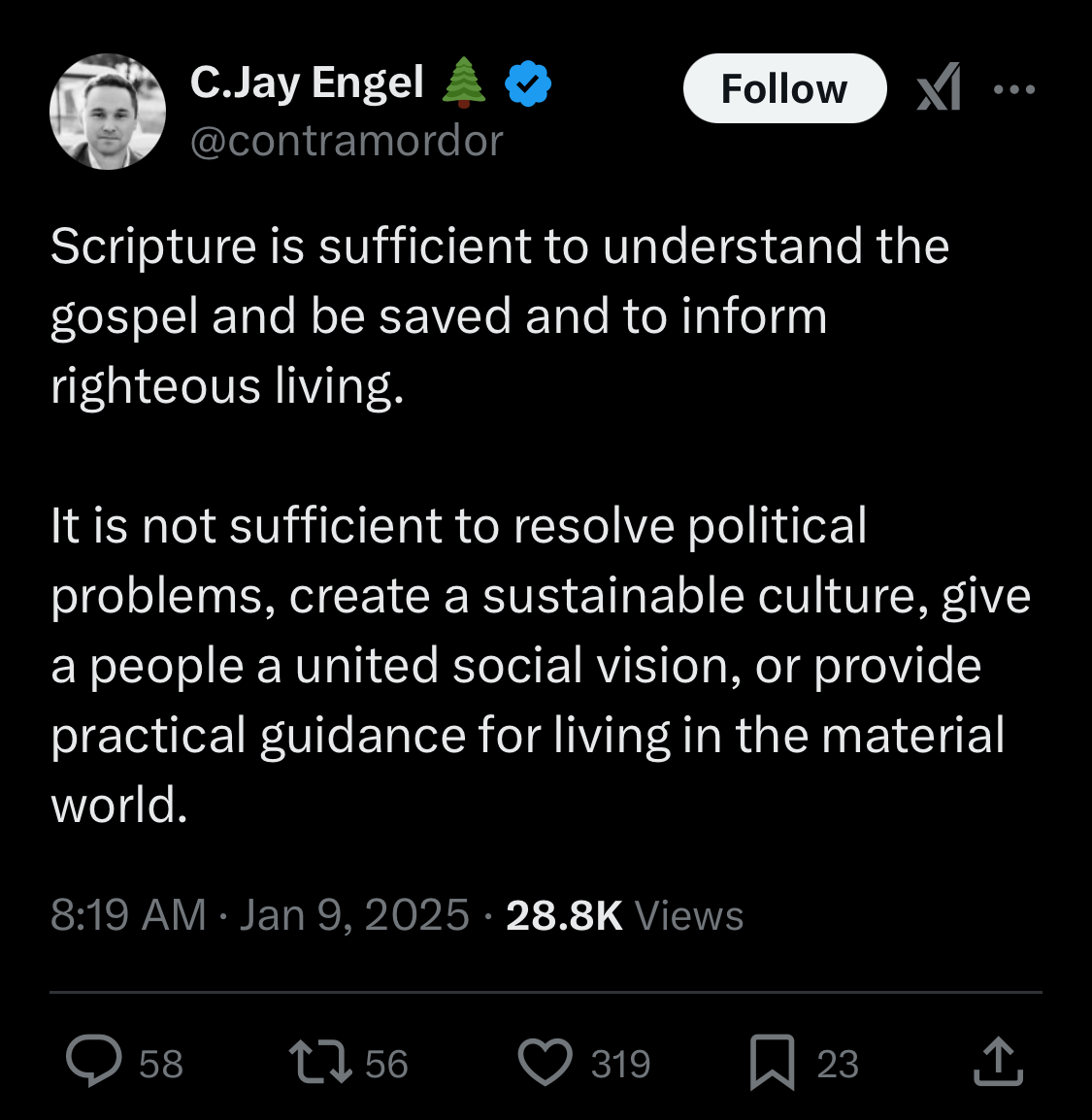This screenshot has height=1120, width=1092.
Task: Share the tweet via share icon
Action: pos(998,1063)
